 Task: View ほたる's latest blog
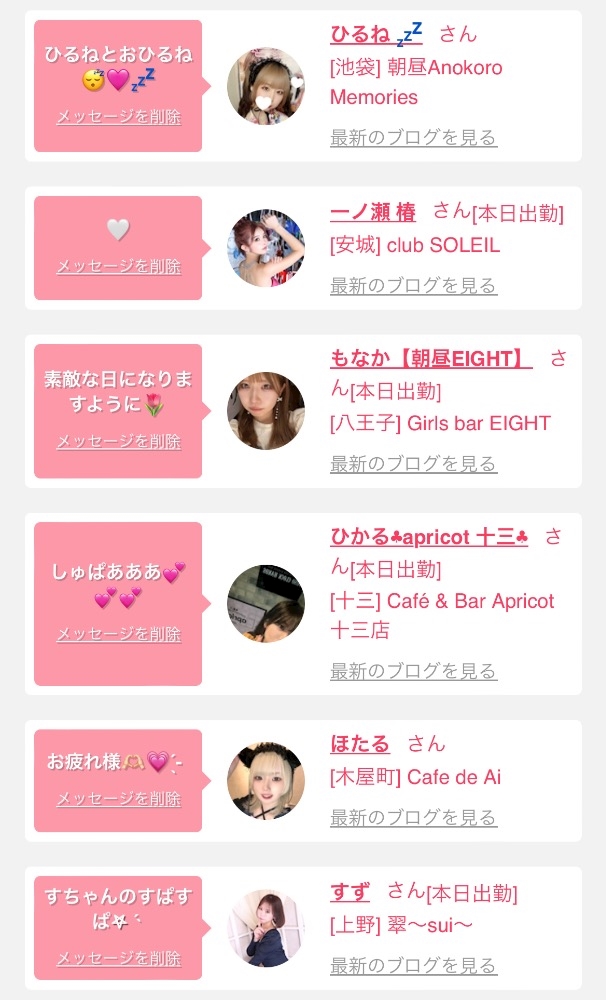413,818
